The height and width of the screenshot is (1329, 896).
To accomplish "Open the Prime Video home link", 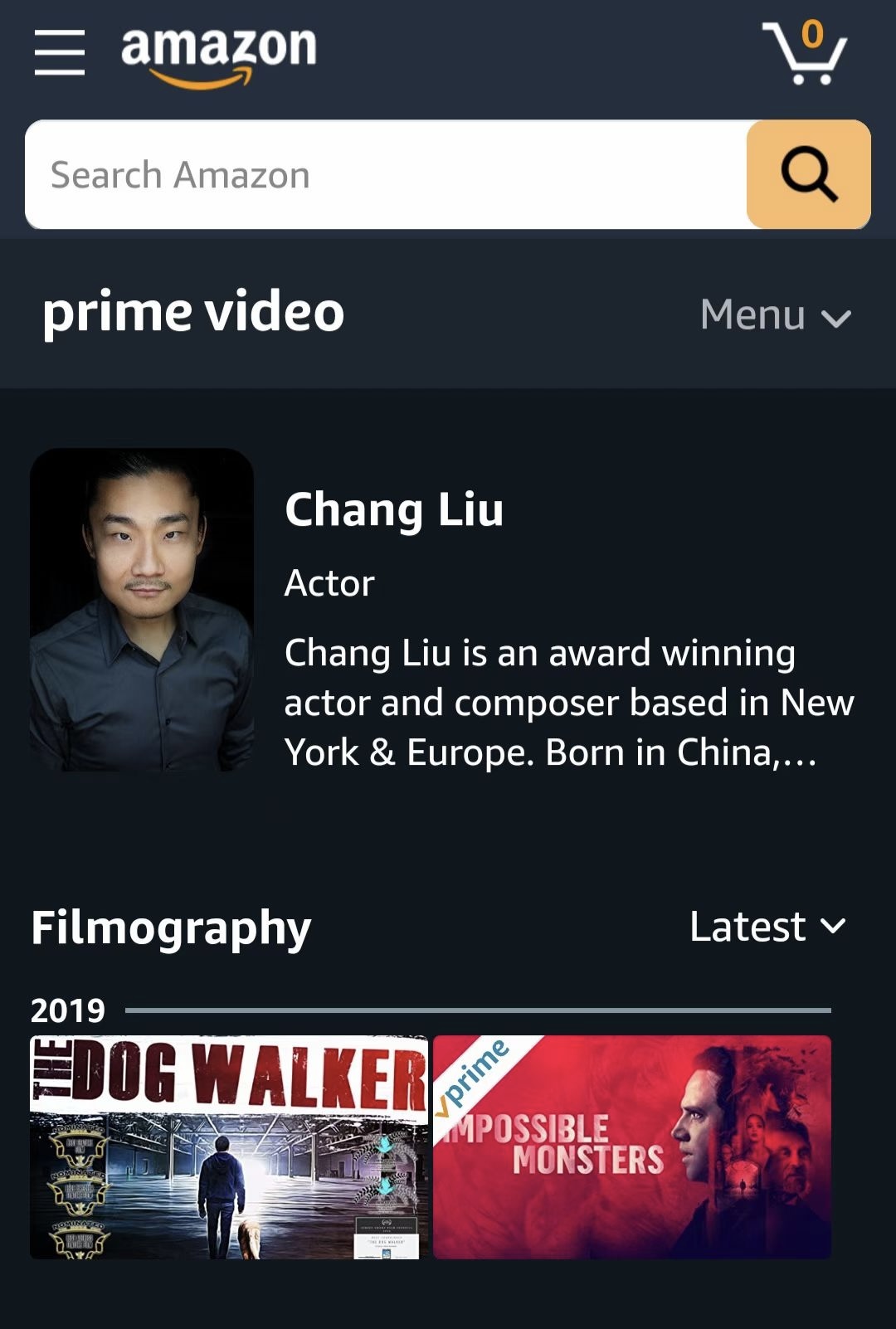I will (x=193, y=313).
